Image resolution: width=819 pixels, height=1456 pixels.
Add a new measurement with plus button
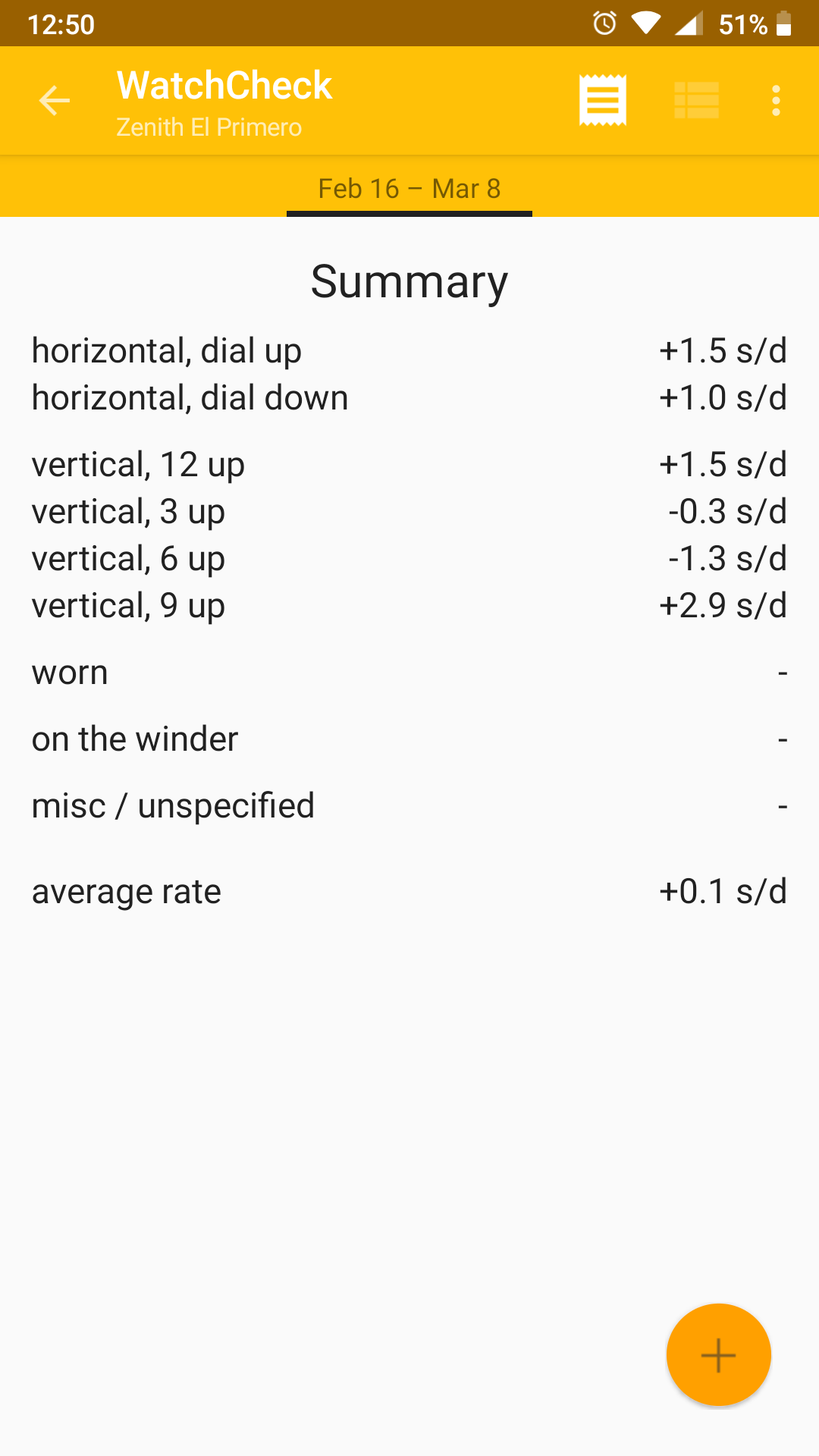[719, 1355]
